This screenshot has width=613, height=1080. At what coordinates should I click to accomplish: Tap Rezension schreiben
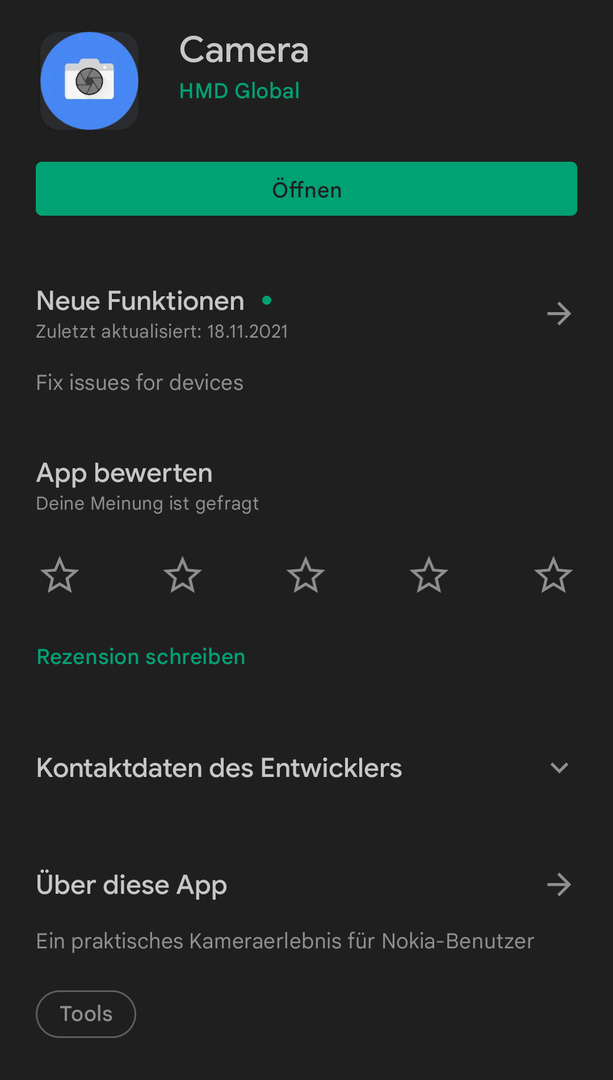[141, 656]
